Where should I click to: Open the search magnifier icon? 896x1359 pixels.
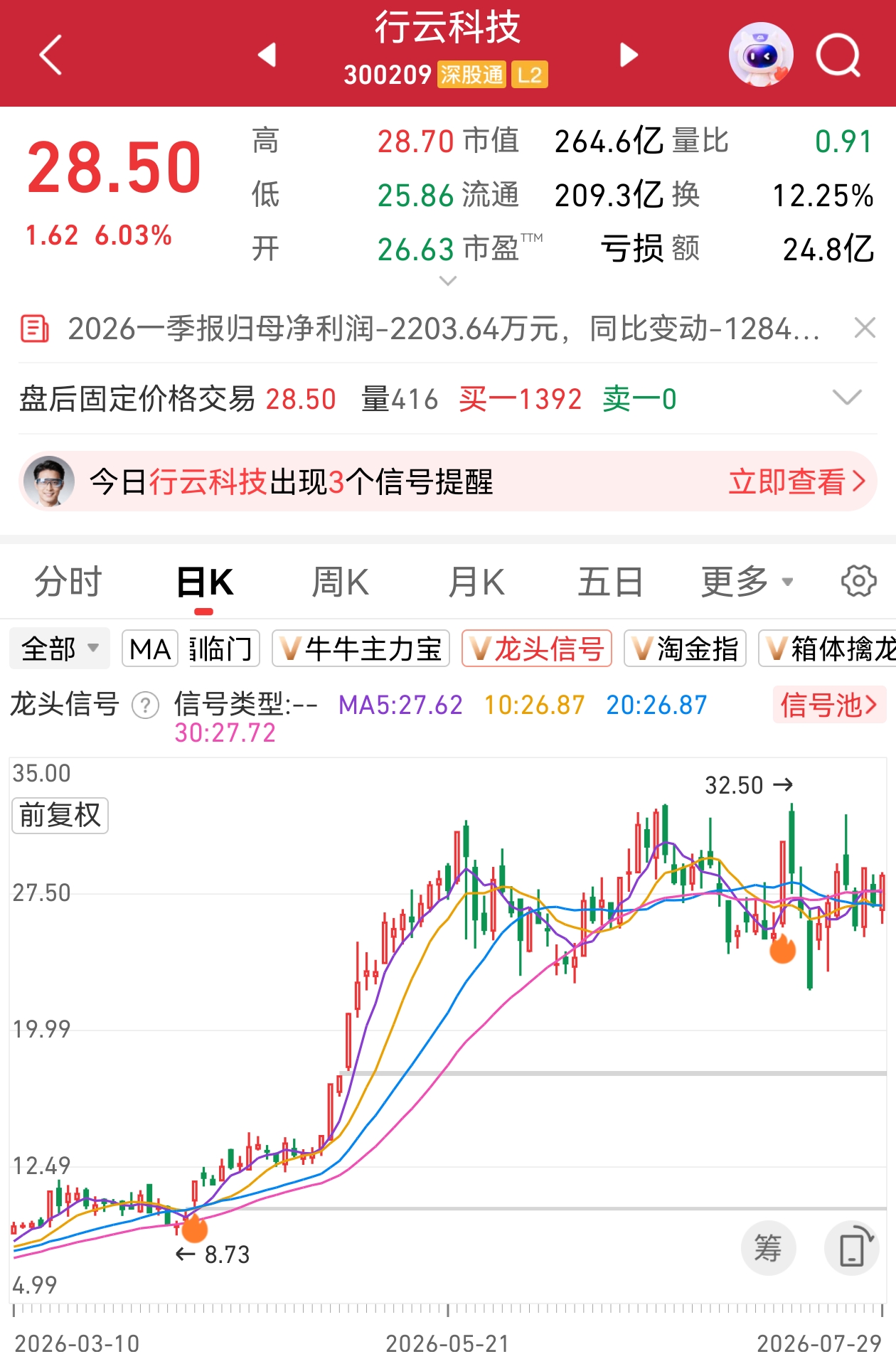(838, 55)
